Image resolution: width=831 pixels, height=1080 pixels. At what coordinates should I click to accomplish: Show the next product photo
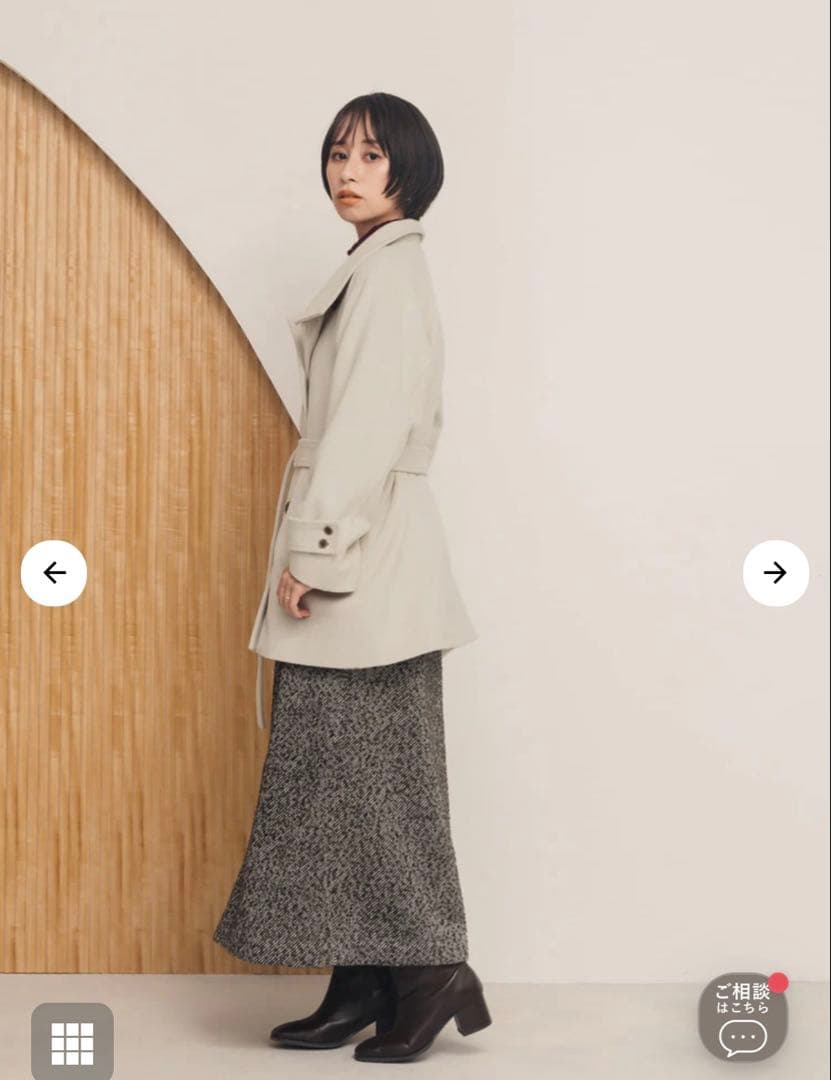[x=775, y=573]
